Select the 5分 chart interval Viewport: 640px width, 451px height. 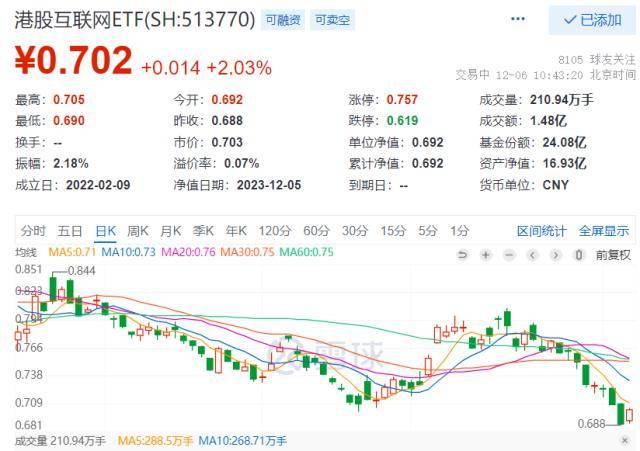tap(428, 231)
